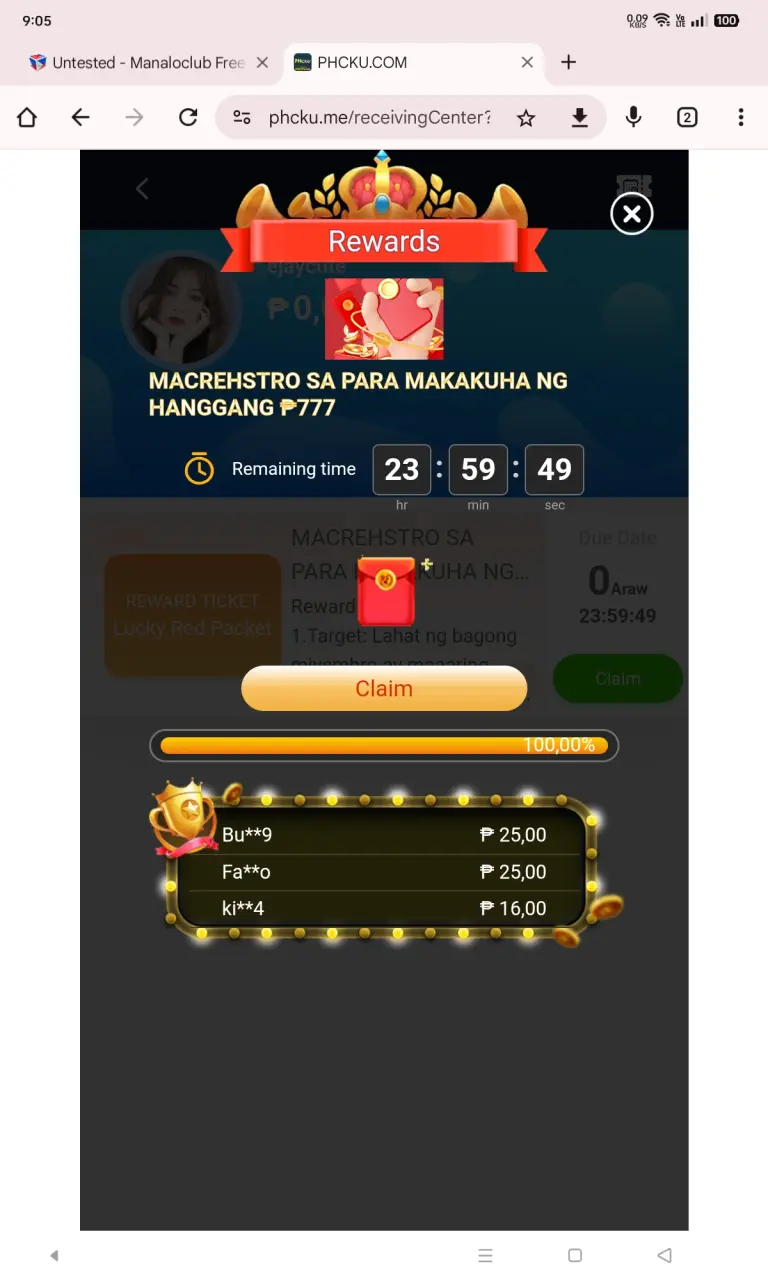Open recent apps from navigation bar

pos(485,1255)
